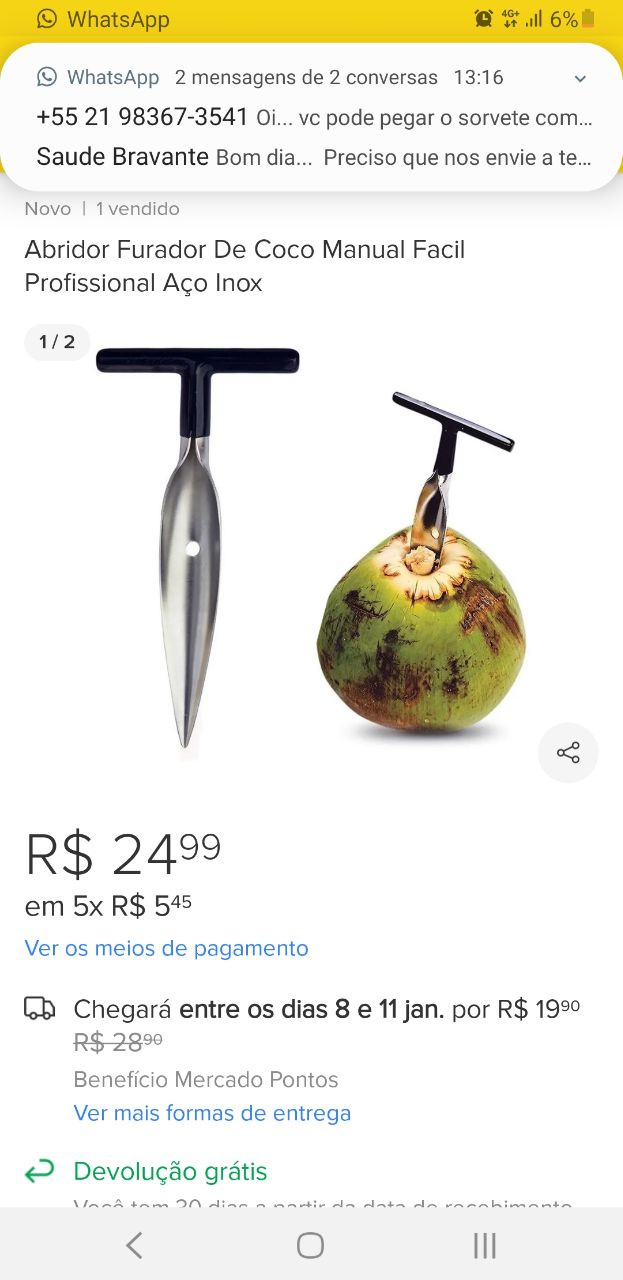Open 'Devolução grátis' return details
Screen dimensions: 623x1280
[x=170, y=1171]
